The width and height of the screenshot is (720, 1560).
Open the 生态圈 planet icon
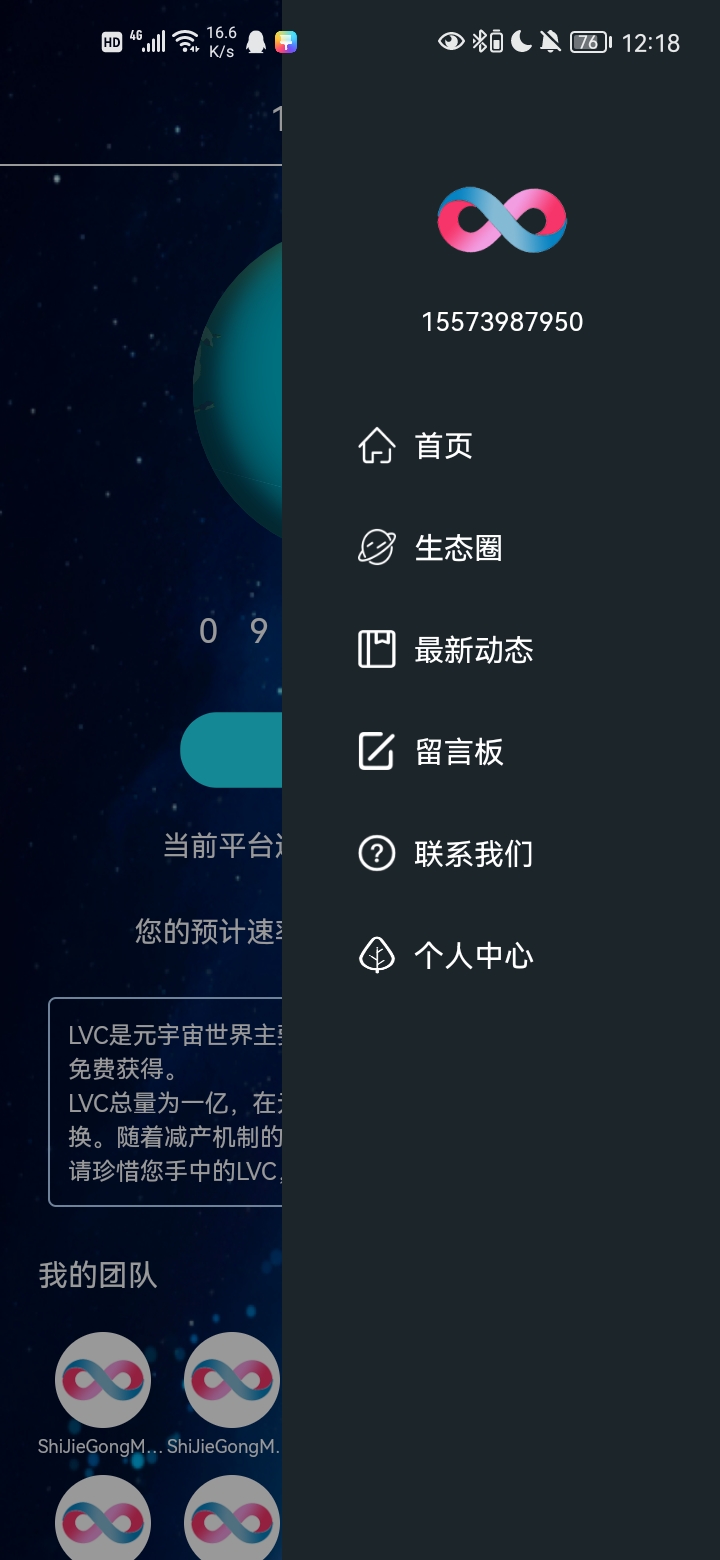375,548
